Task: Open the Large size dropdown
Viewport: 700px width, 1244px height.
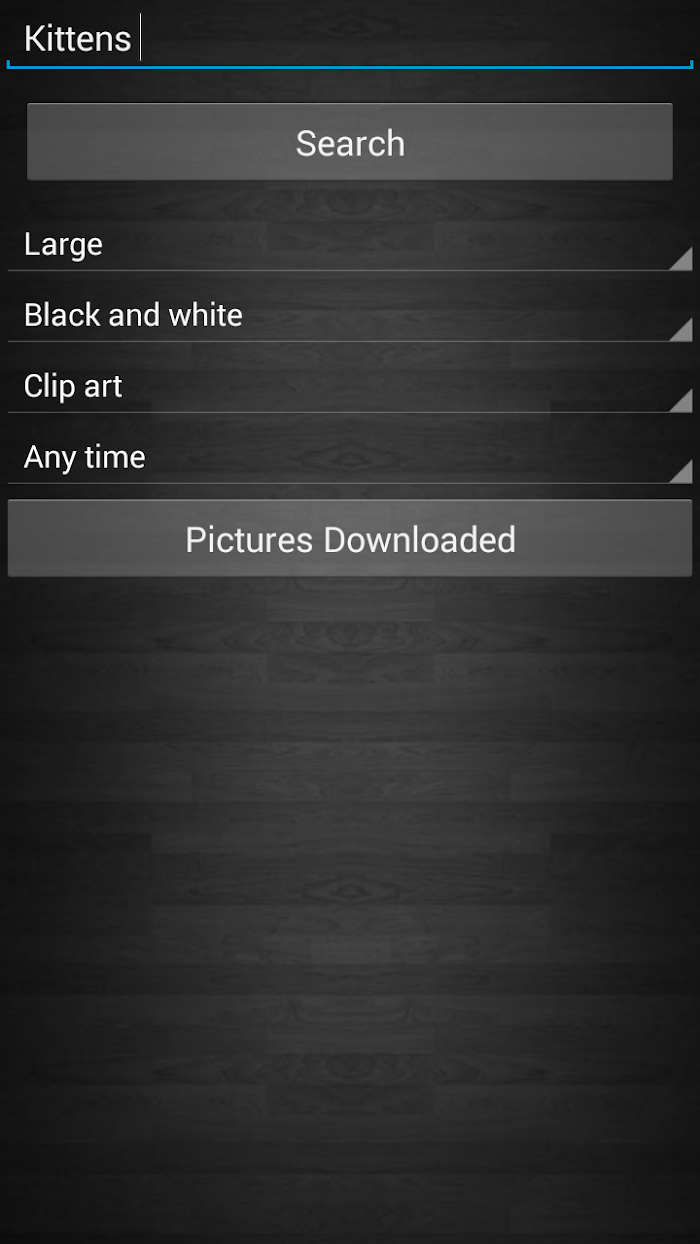Action: point(350,245)
